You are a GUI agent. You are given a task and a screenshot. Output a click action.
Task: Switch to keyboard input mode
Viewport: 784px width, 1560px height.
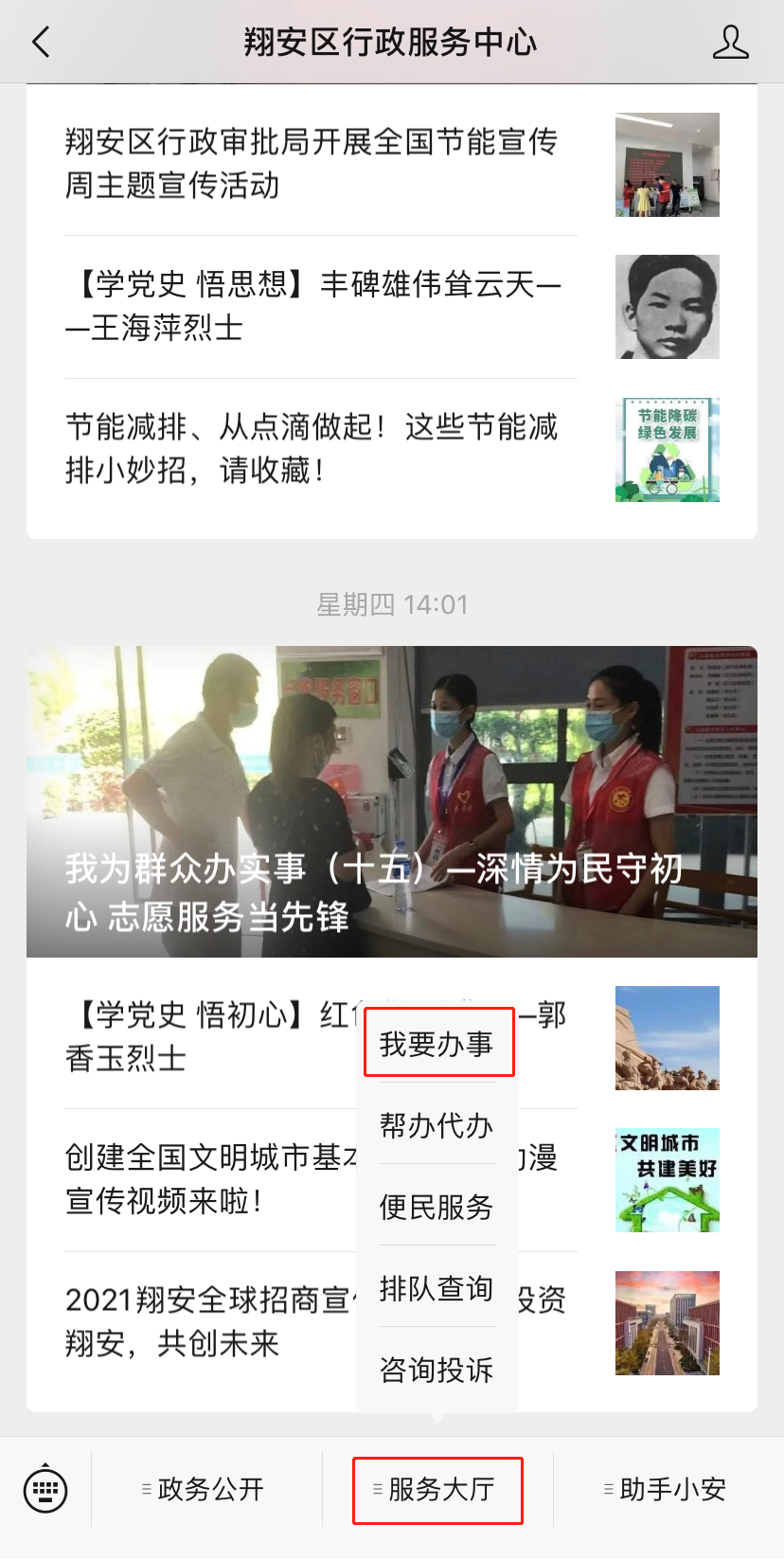pos(45,1489)
